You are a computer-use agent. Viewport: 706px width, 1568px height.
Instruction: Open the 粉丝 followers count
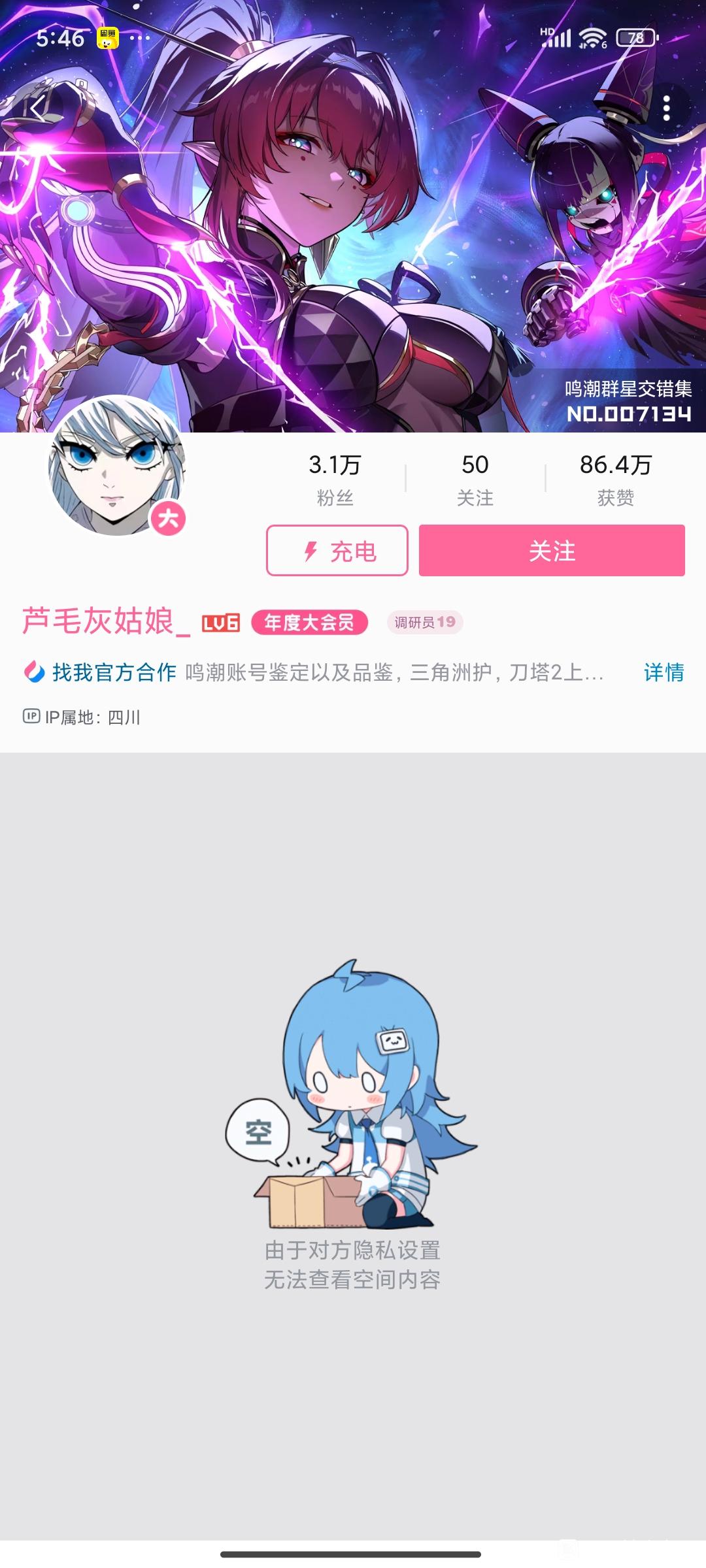335,479
